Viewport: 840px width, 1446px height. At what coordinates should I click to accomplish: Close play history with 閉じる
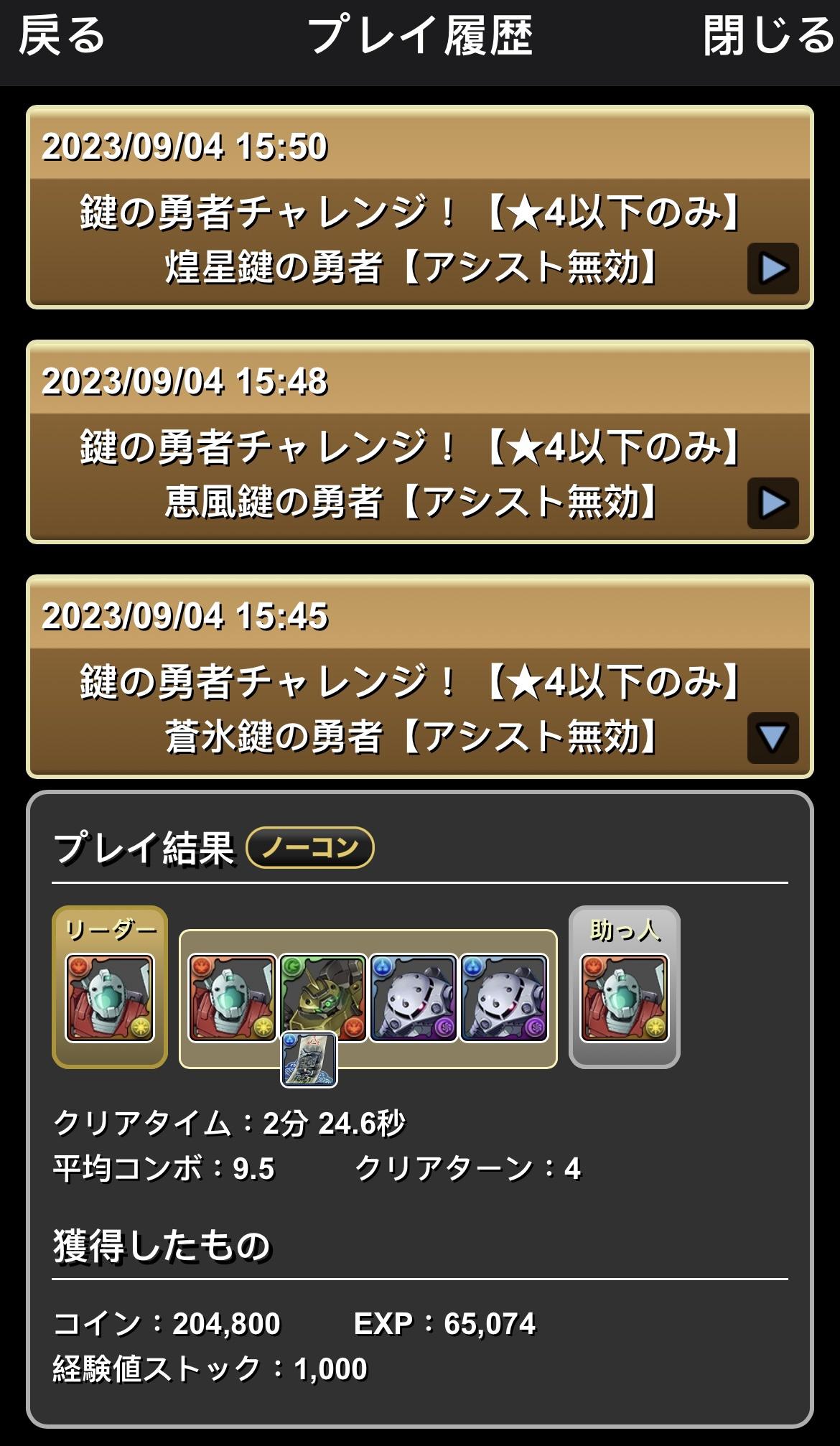(768, 36)
